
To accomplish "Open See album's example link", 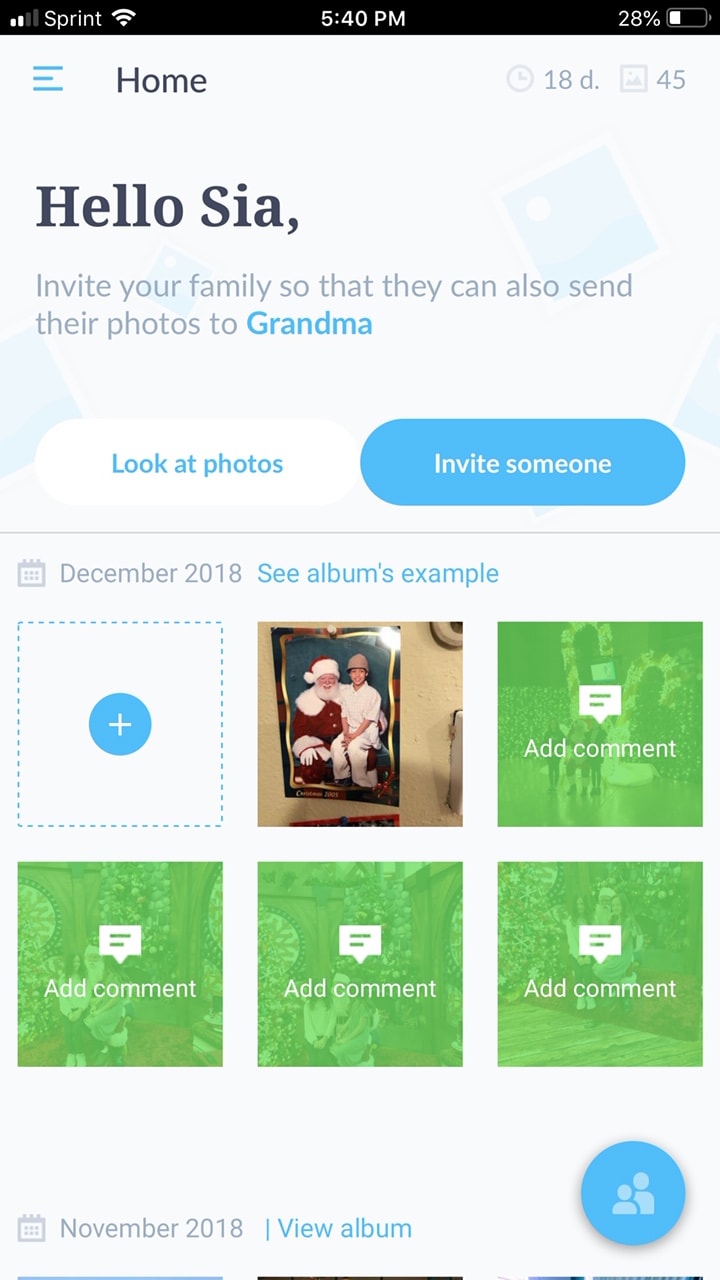I will click(x=378, y=573).
